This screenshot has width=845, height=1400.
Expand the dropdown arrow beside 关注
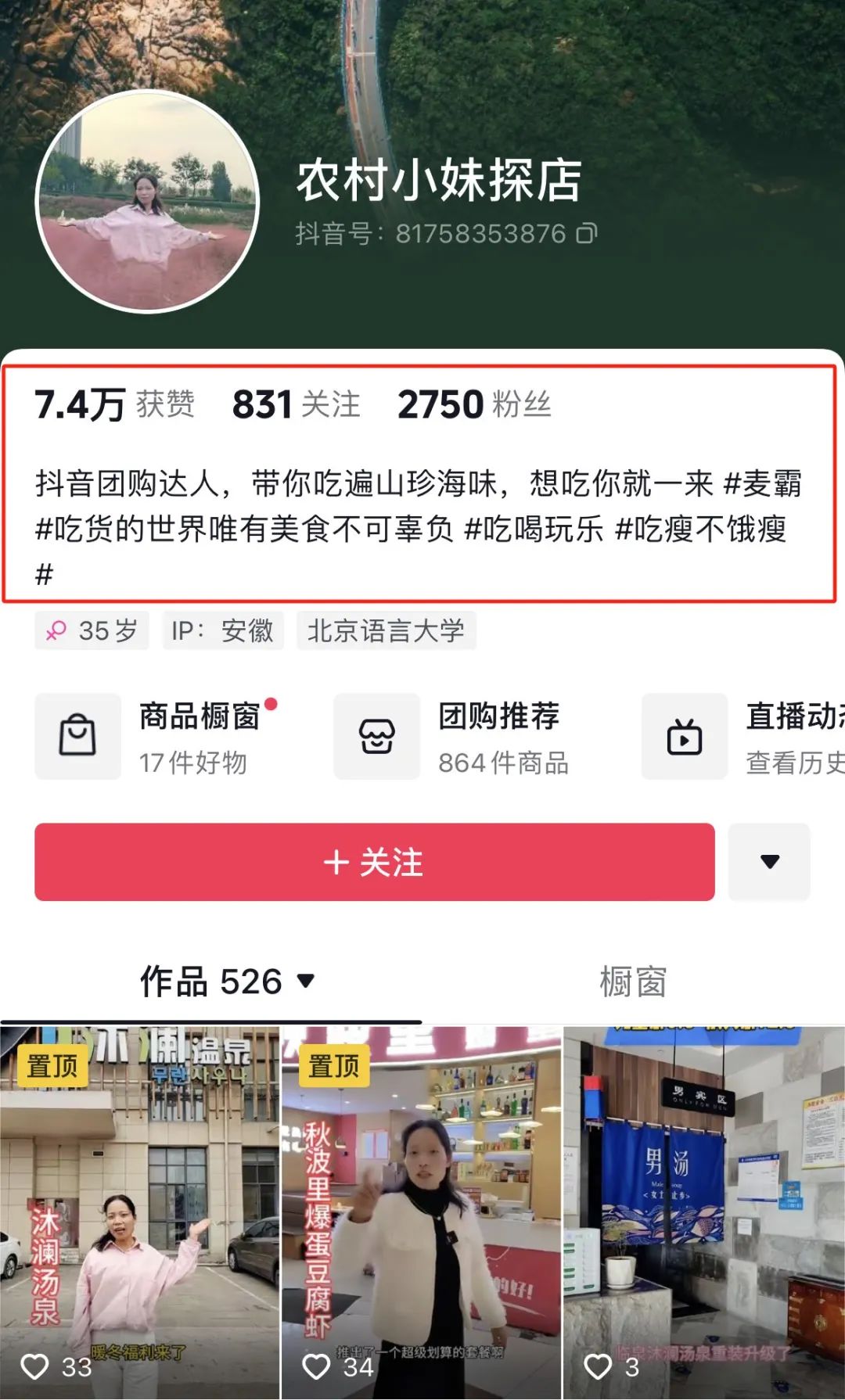769,862
